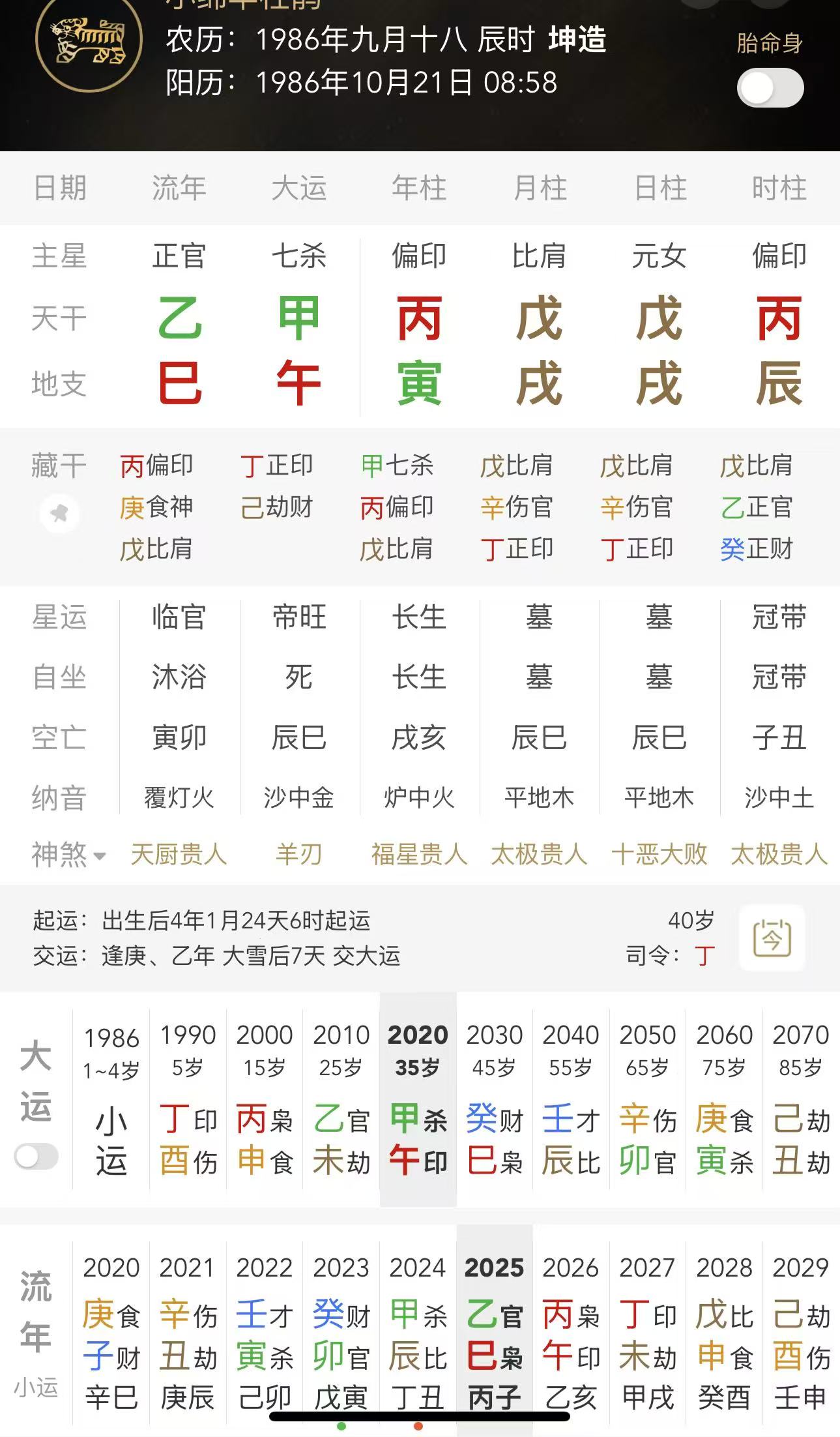The width and height of the screenshot is (840, 1437).
Task: Select the 2070 己丑 大运 column
Action: [801, 1102]
